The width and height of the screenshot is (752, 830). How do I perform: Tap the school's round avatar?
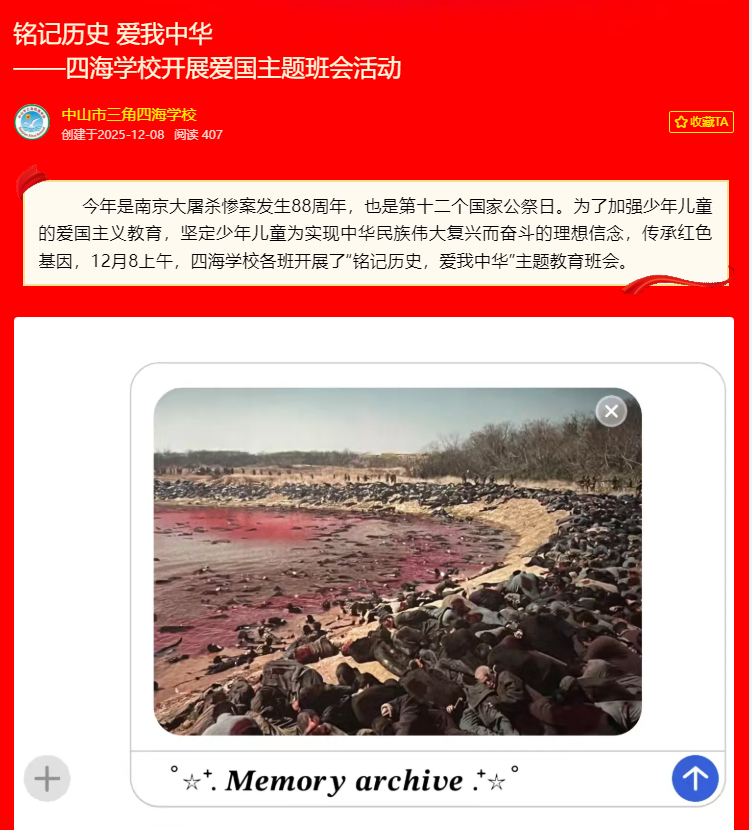pos(32,122)
